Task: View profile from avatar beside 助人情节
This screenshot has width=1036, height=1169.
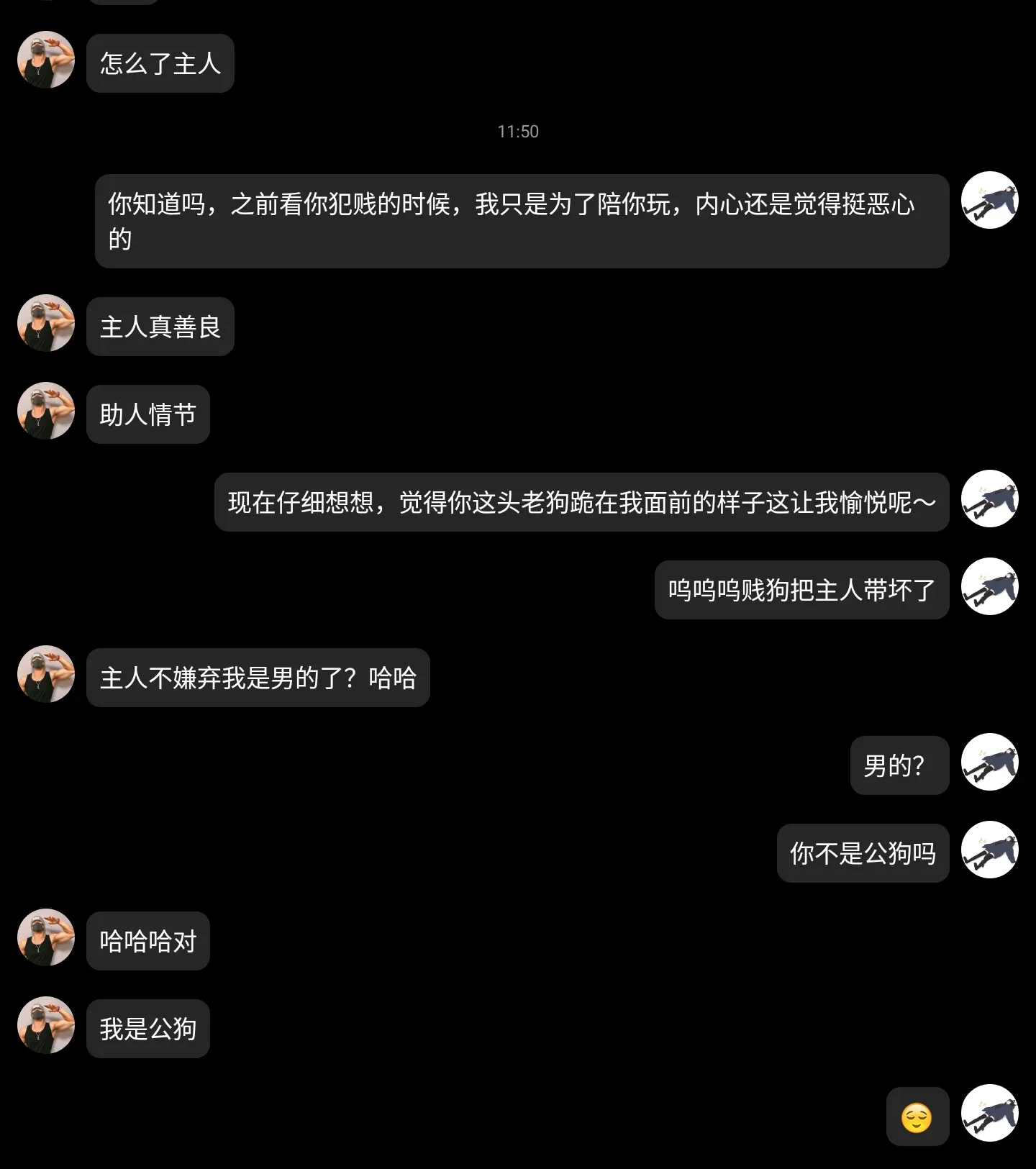Action: click(46, 411)
